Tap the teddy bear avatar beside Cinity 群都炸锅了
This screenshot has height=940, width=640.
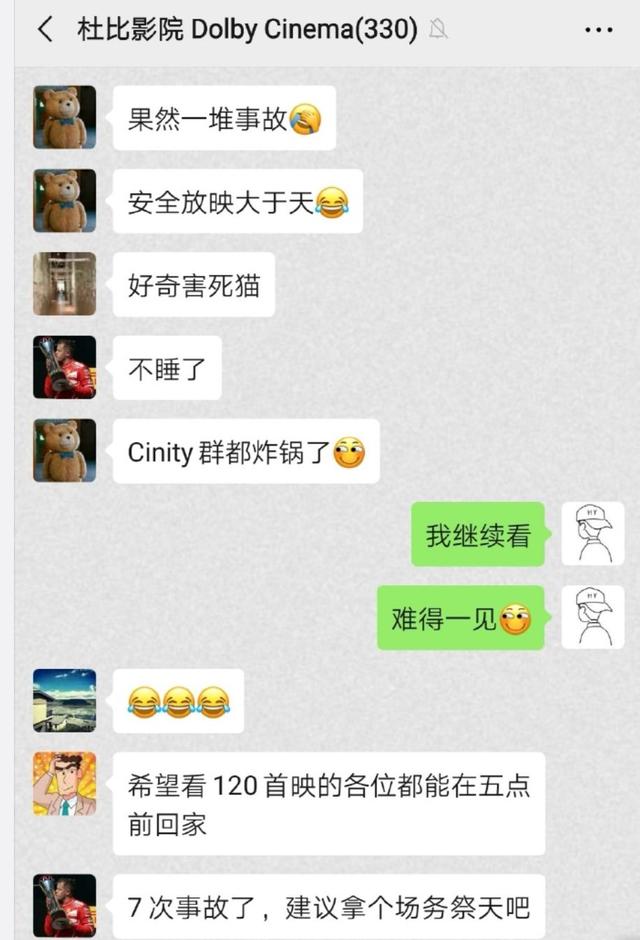65,451
